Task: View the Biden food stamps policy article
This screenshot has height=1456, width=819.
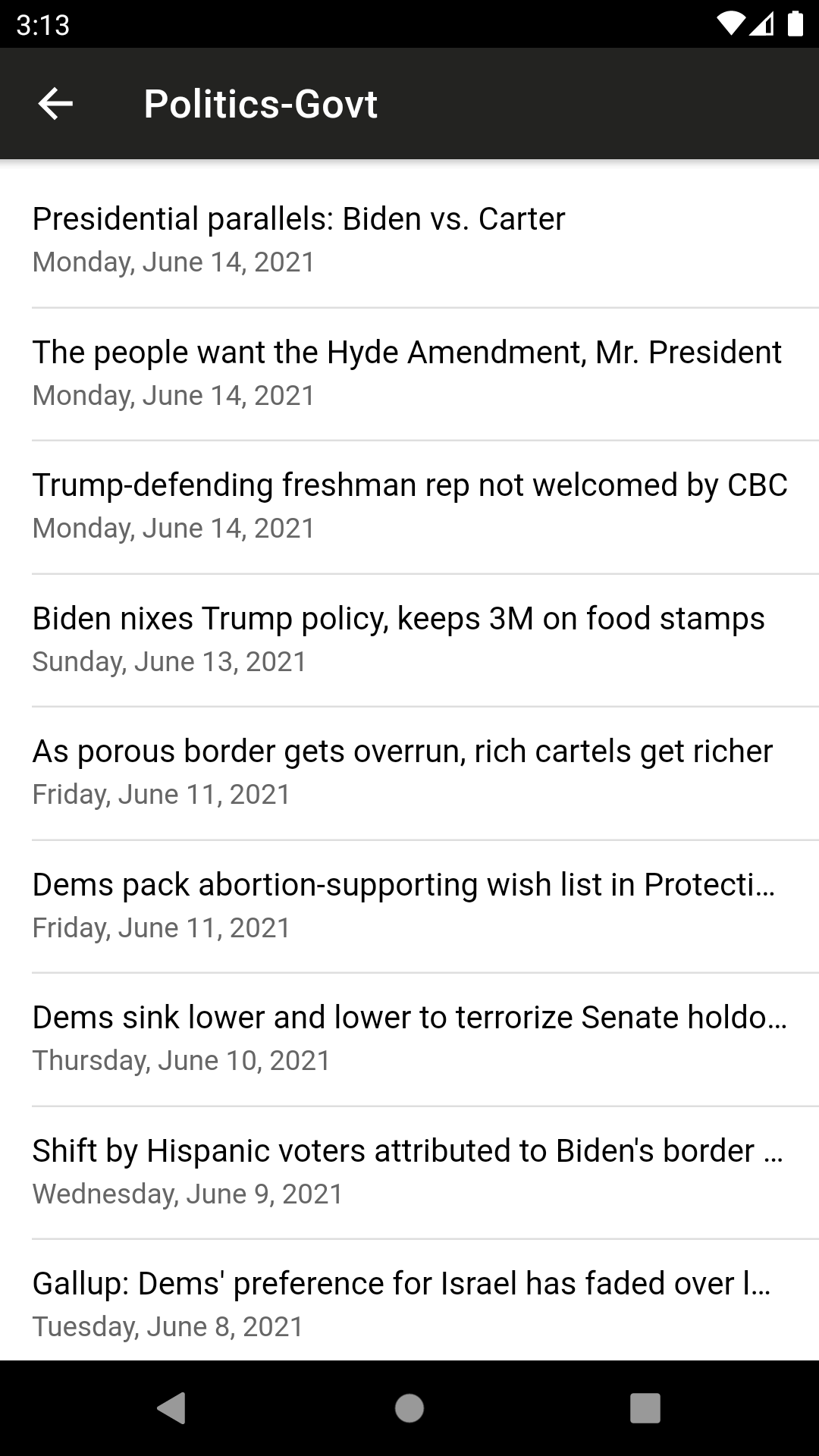Action: tap(409, 639)
